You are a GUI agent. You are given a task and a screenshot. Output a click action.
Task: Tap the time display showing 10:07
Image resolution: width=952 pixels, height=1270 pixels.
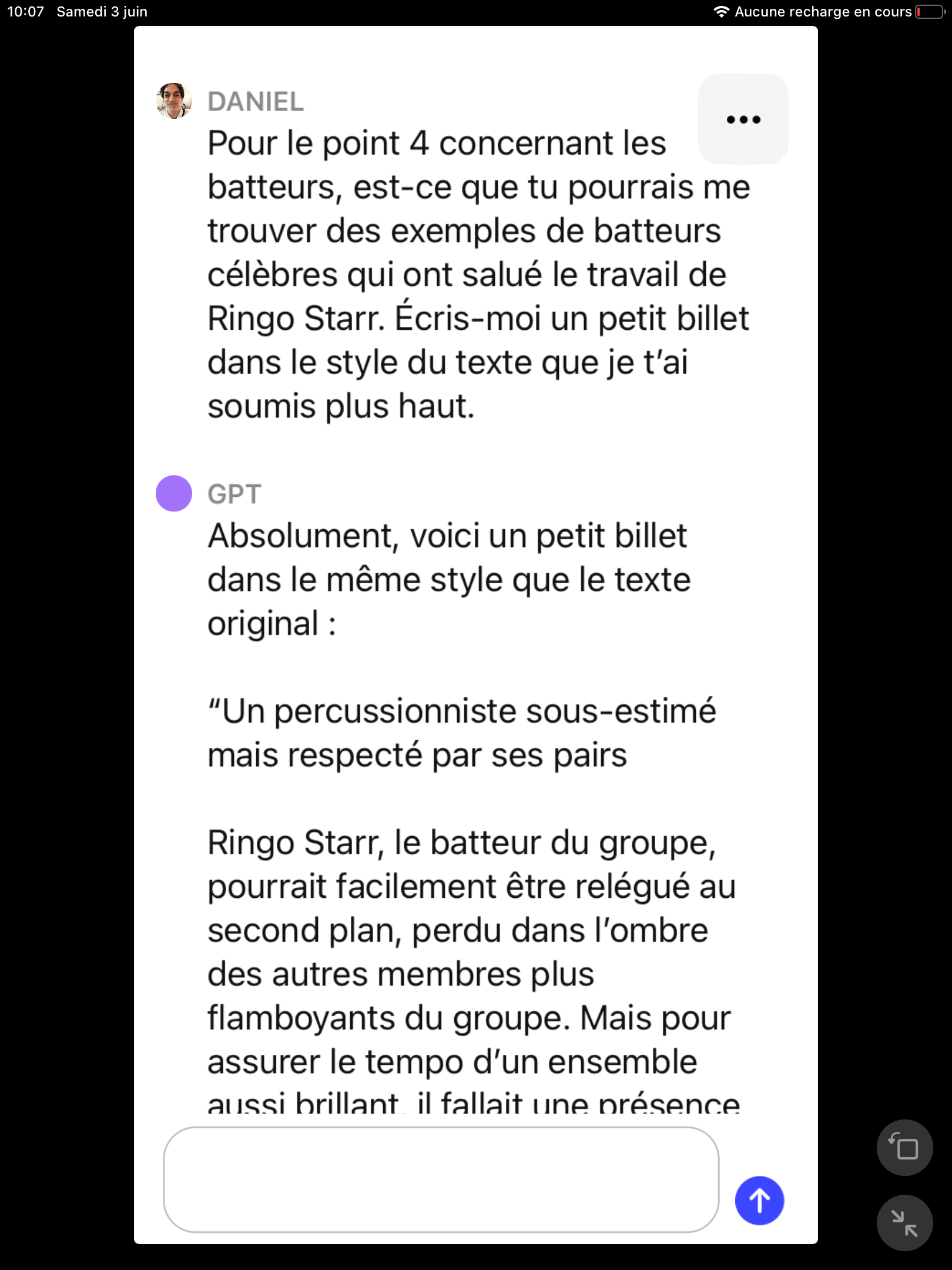(24, 11)
